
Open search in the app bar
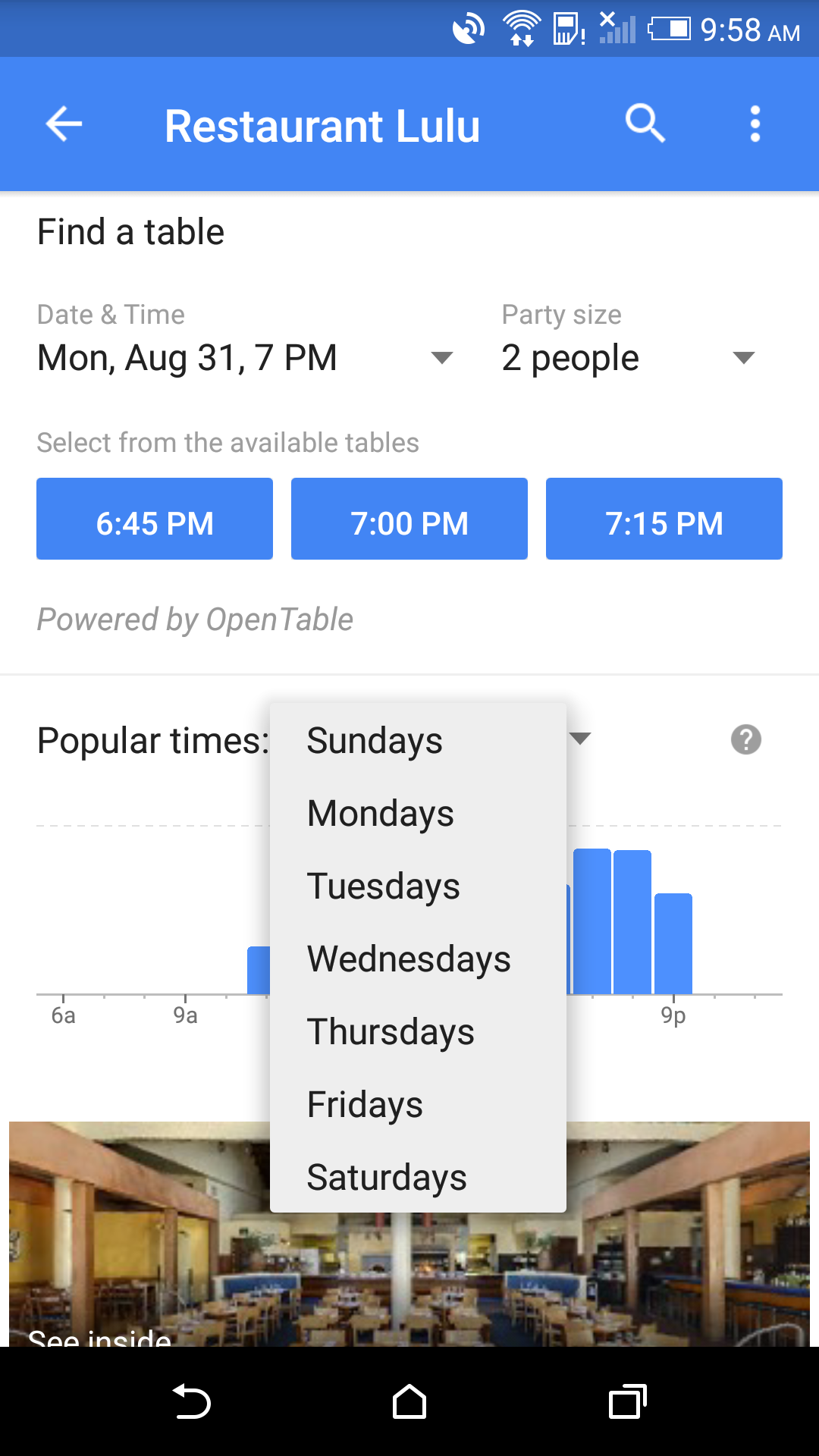645,124
